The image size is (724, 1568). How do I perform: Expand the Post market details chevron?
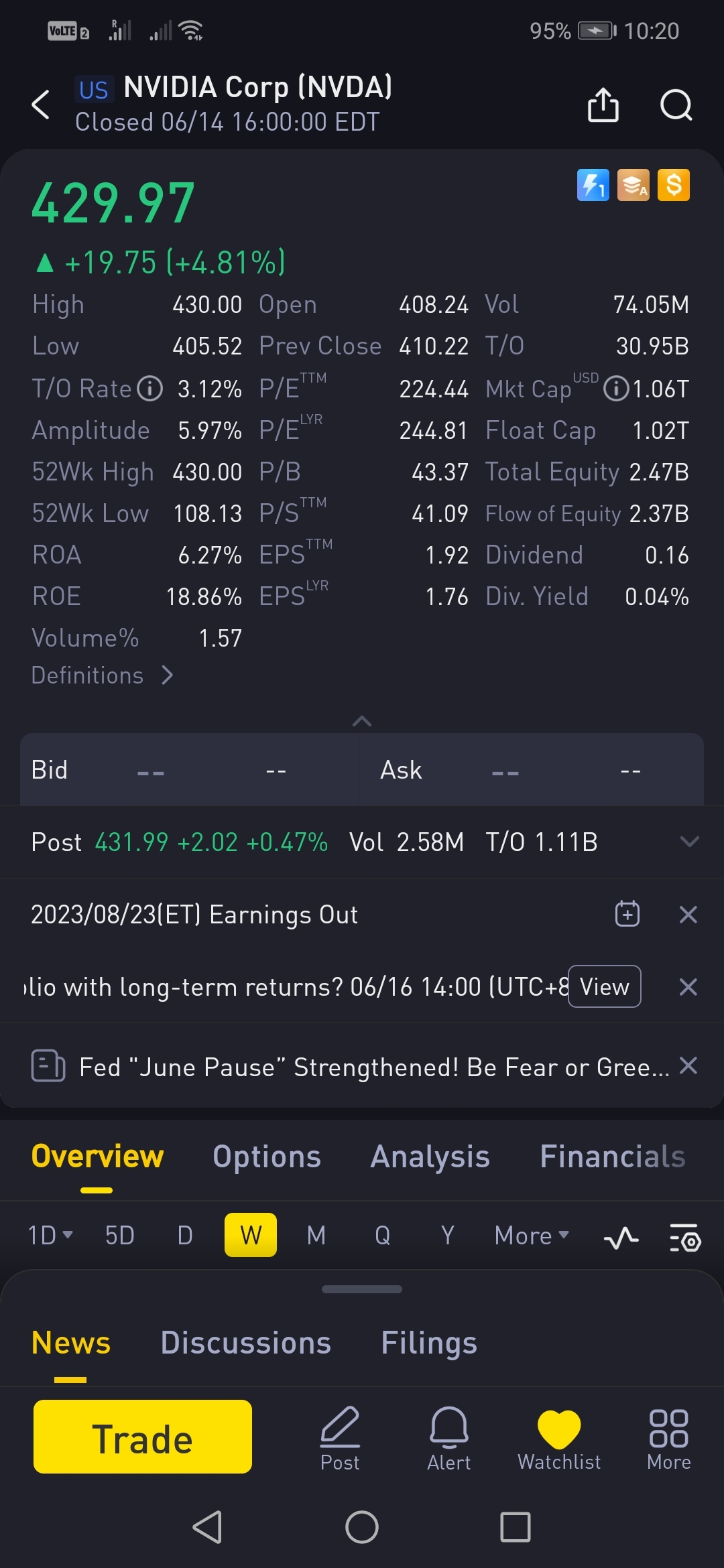tap(689, 842)
